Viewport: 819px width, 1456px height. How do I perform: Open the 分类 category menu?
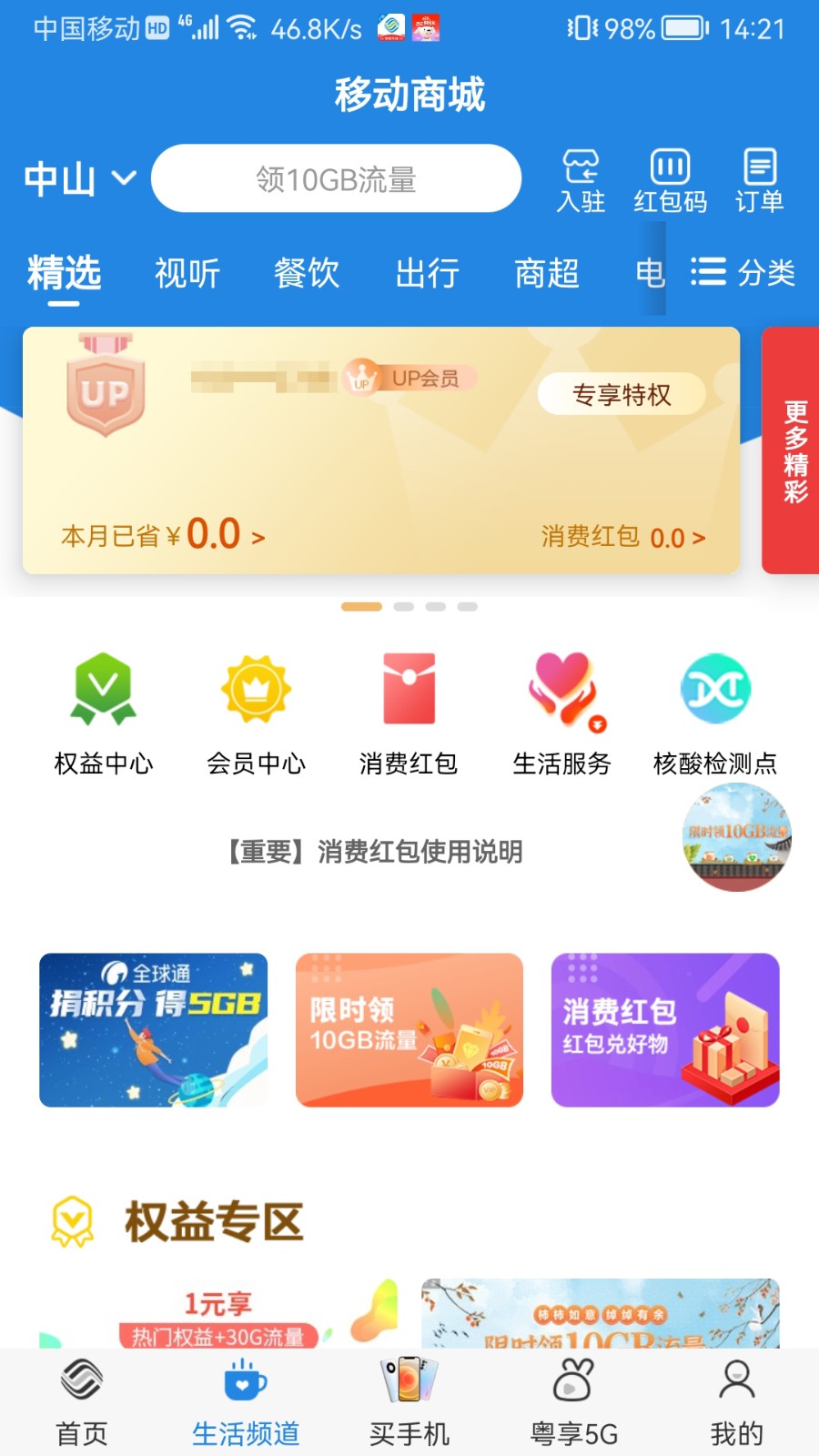tap(743, 272)
